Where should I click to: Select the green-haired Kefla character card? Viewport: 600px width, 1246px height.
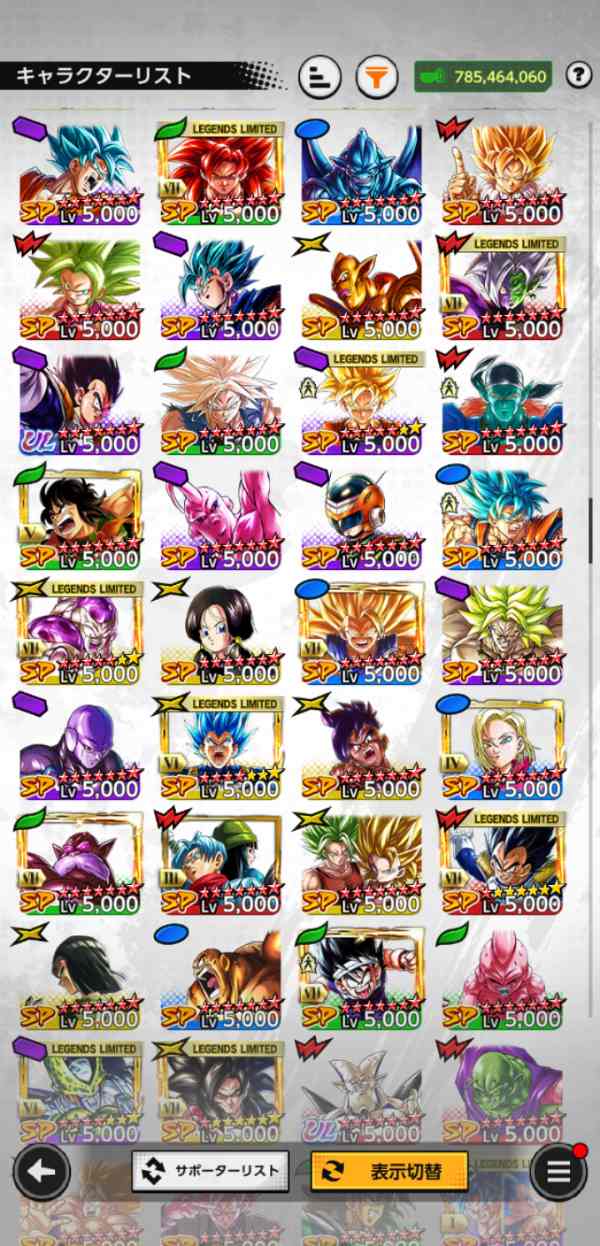(78, 285)
